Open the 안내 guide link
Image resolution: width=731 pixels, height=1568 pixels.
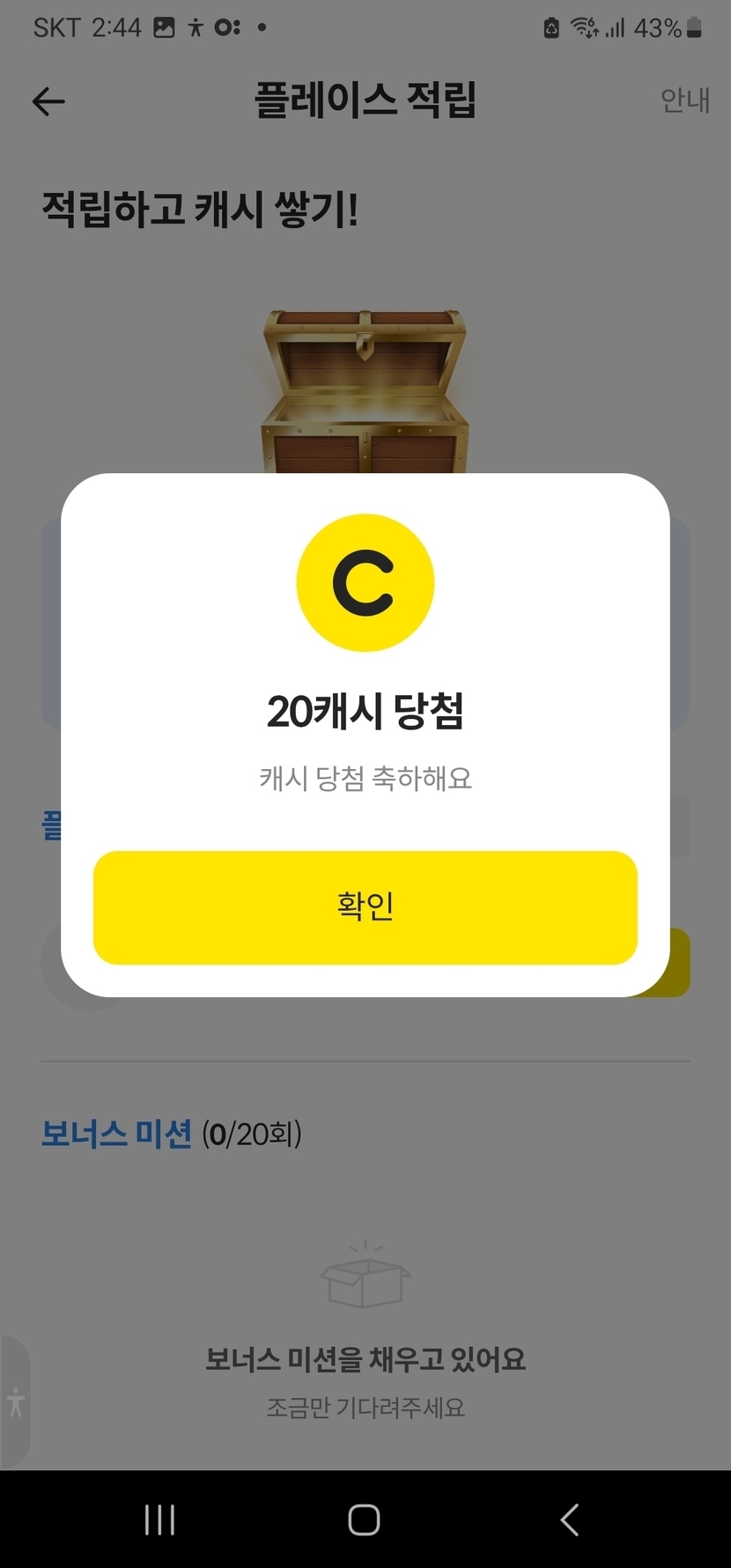[x=685, y=100]
